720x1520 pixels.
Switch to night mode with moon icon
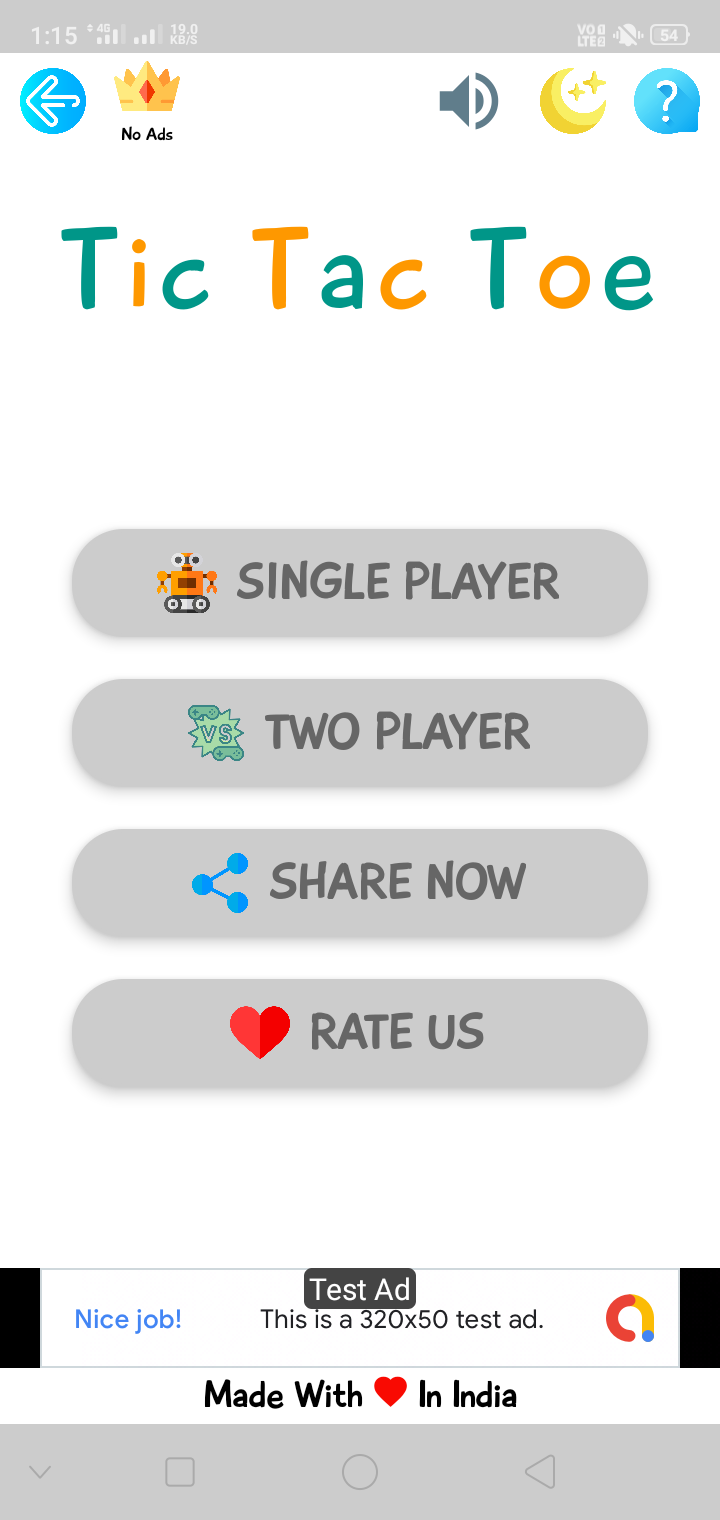(573, 101)
